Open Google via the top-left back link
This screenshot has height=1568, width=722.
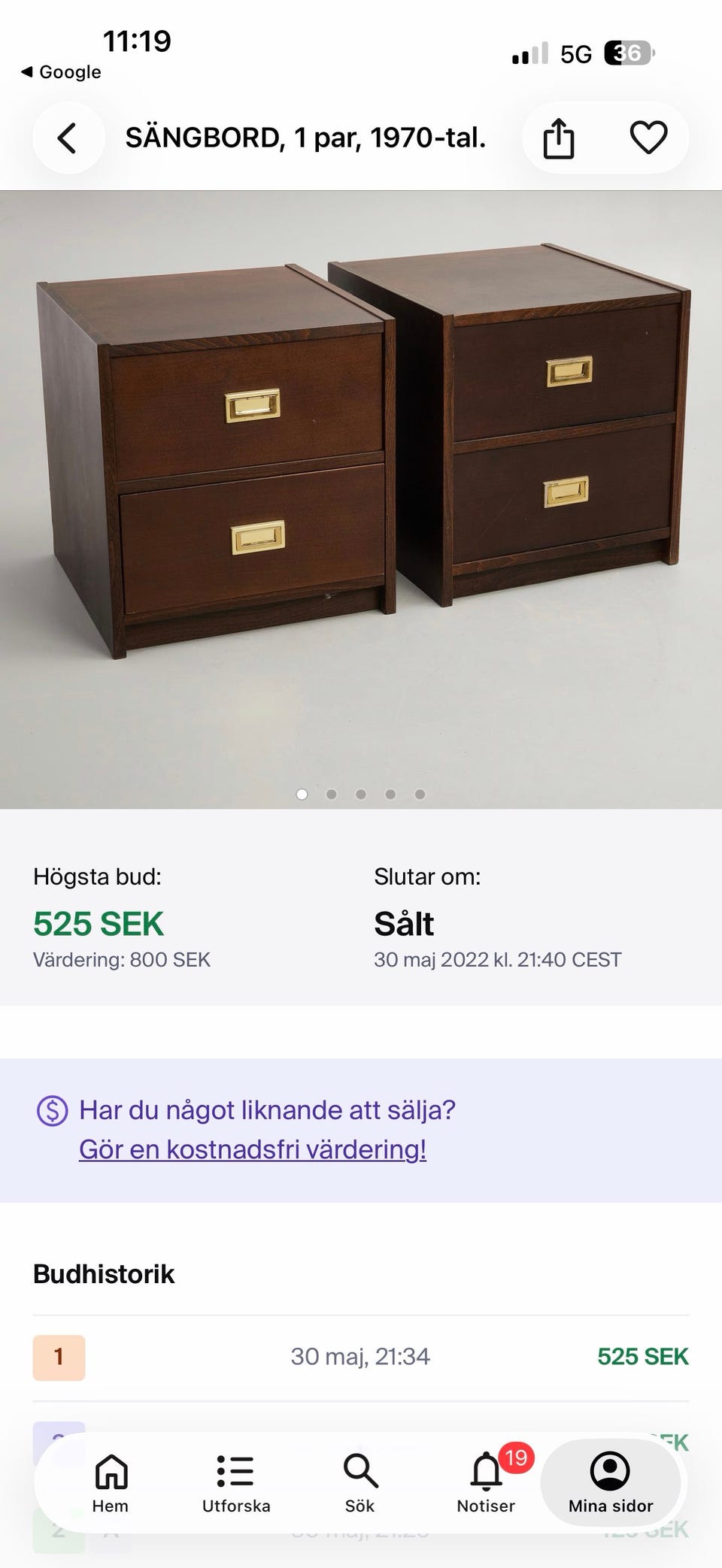point(60,71)
